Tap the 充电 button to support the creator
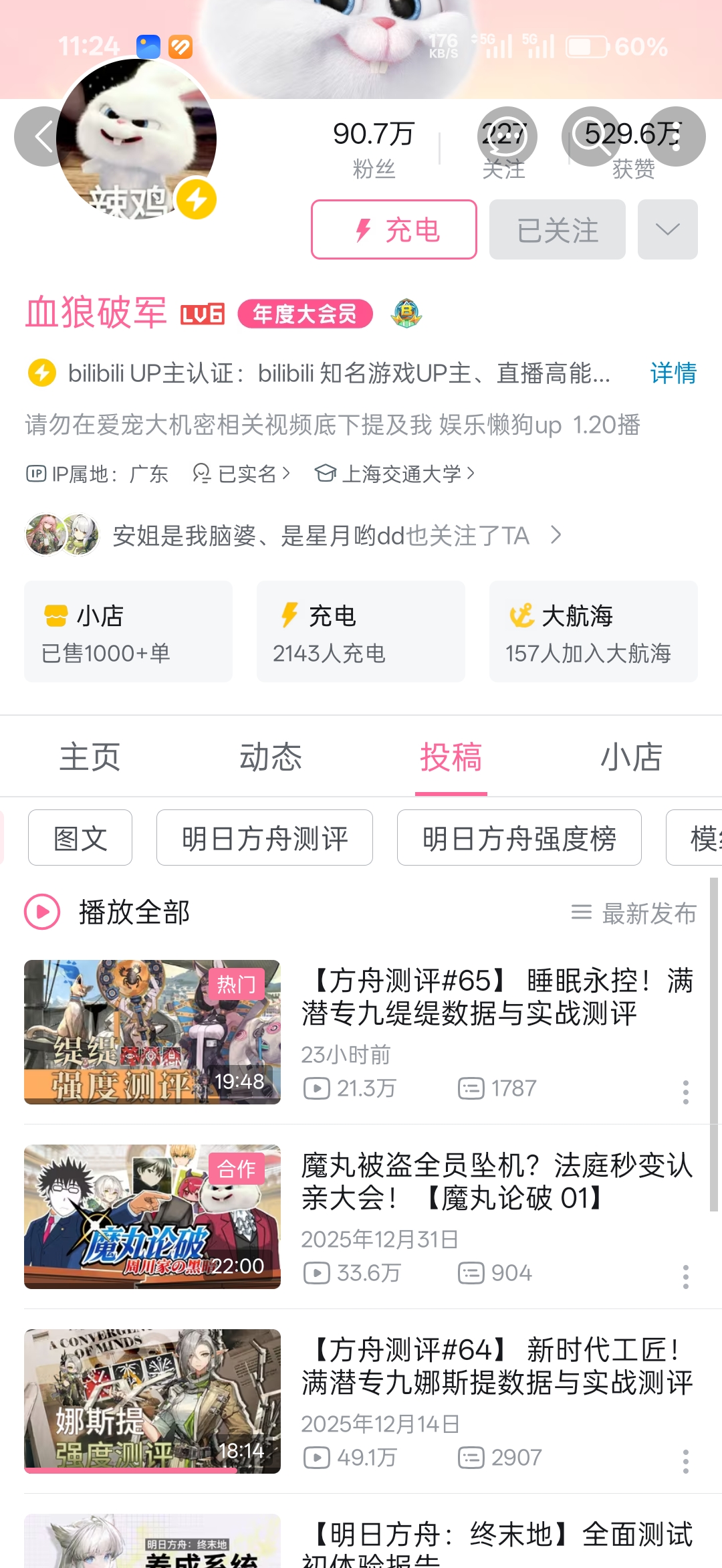 pos(394,229)
